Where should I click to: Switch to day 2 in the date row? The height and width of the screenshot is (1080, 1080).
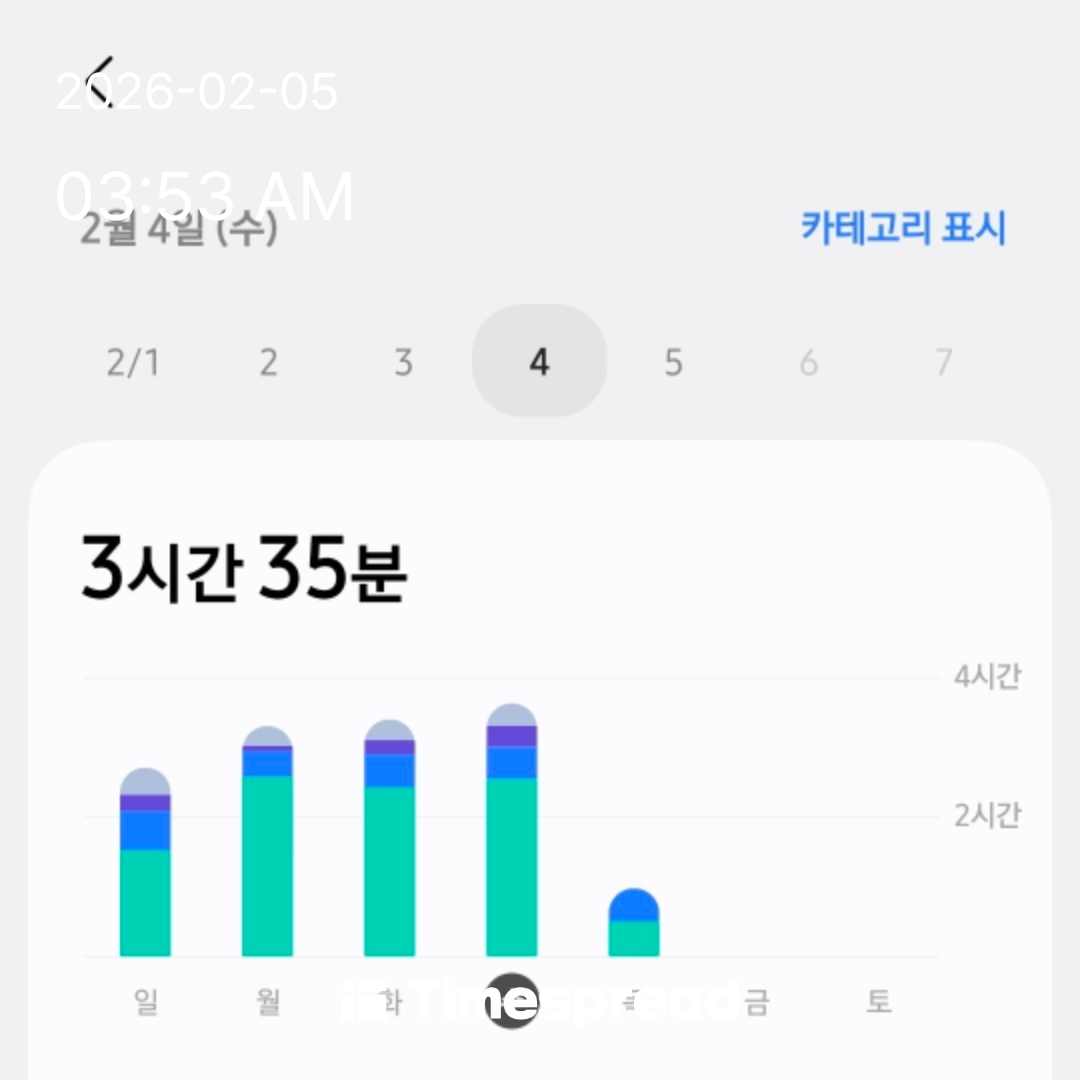[268, 362]
